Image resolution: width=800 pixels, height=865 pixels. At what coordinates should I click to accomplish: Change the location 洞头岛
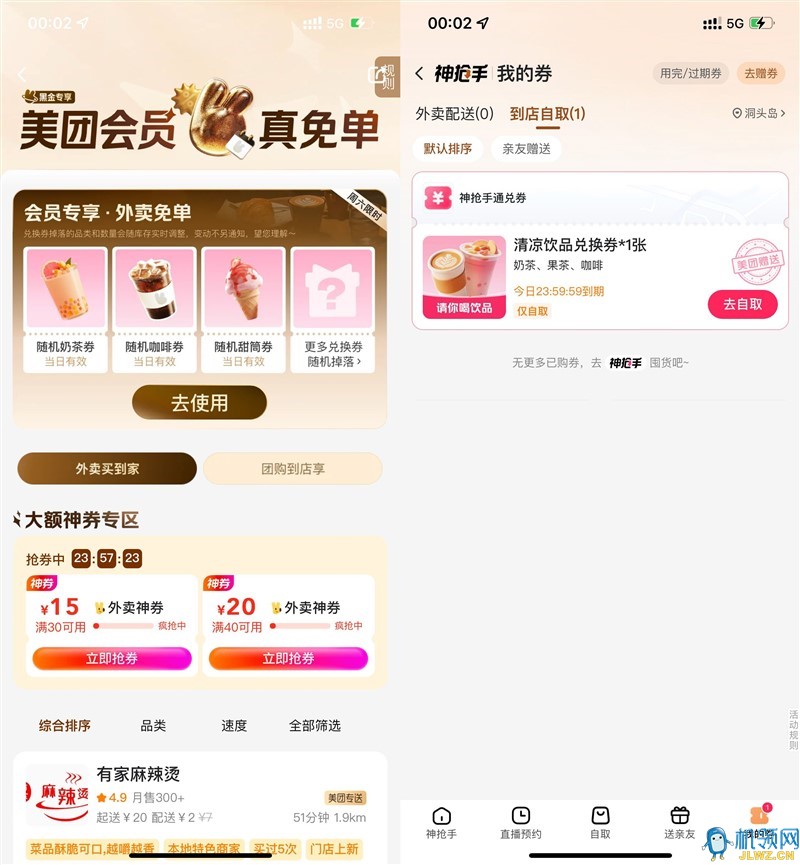[758, 114]
